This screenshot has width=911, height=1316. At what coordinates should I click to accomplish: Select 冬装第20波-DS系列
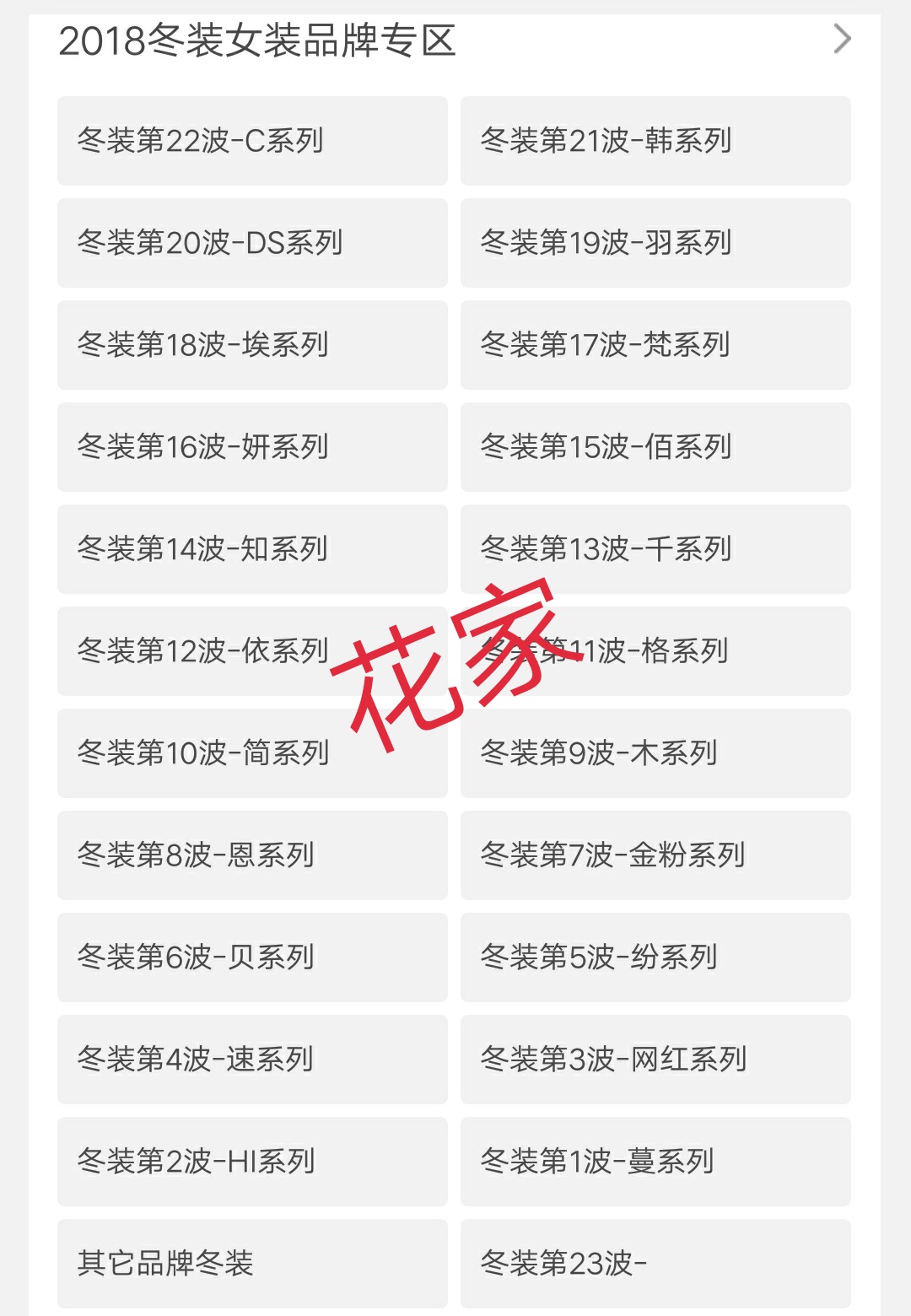251,243
